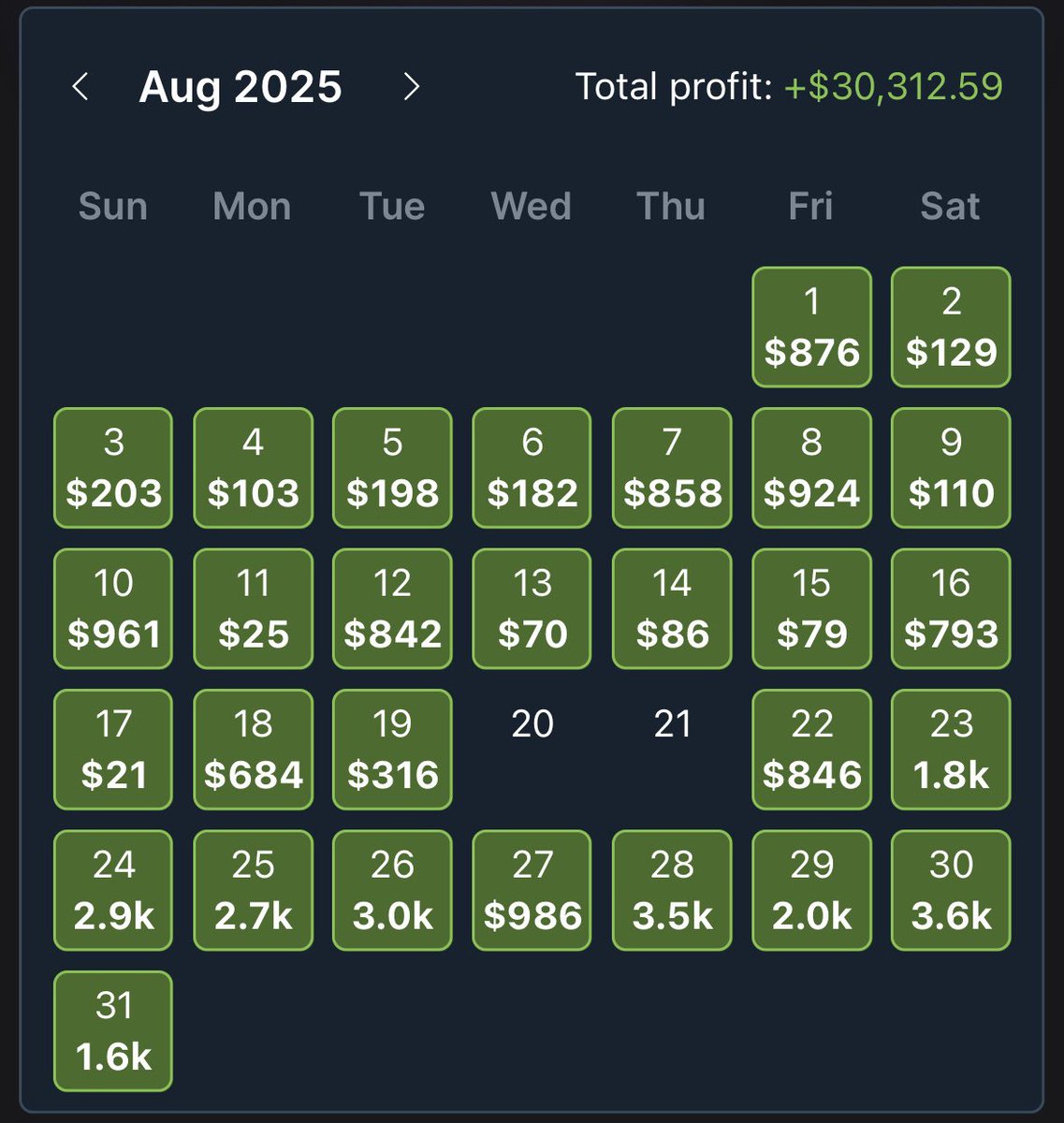
Task: Open August 12 showing $842
Action: coord(392,608)
